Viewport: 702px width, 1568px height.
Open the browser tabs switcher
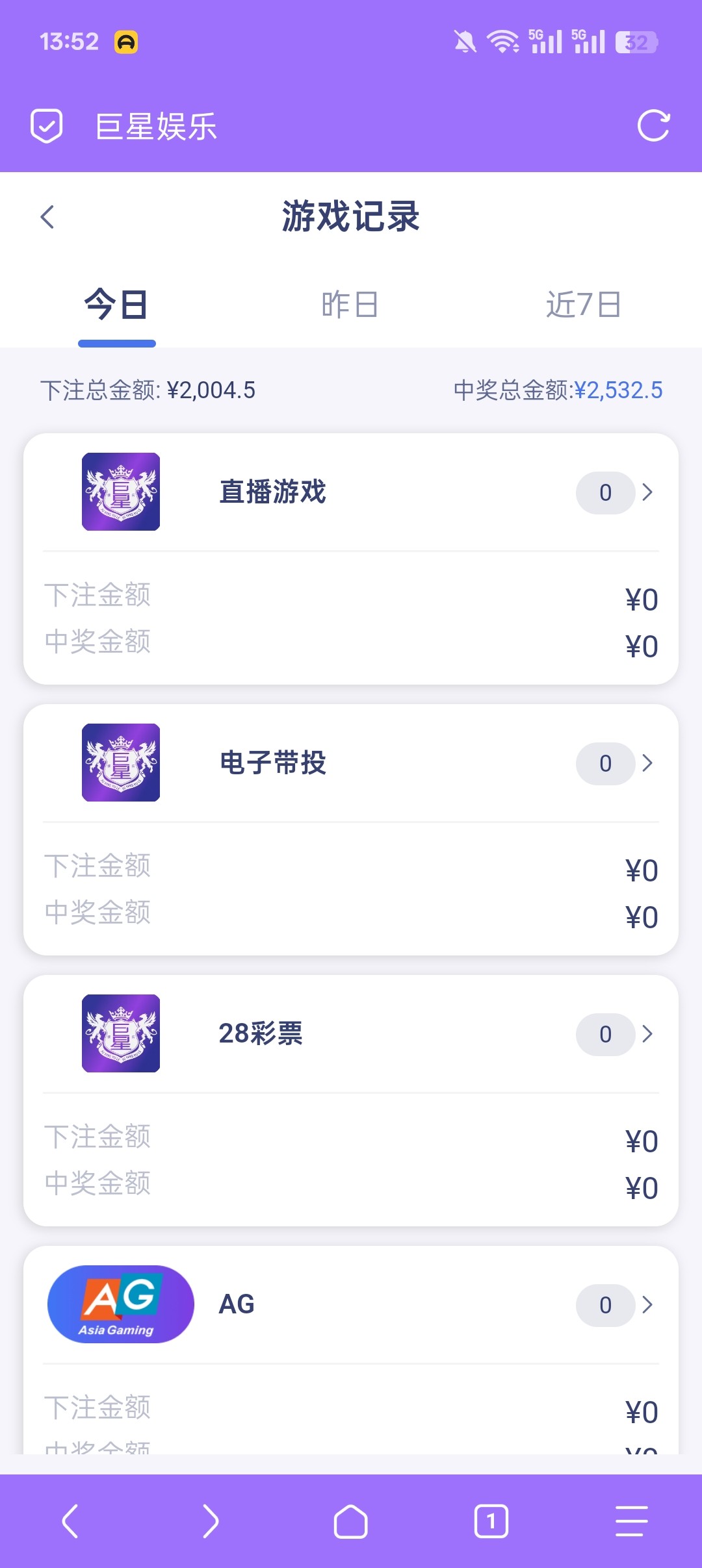[491, 1521]
